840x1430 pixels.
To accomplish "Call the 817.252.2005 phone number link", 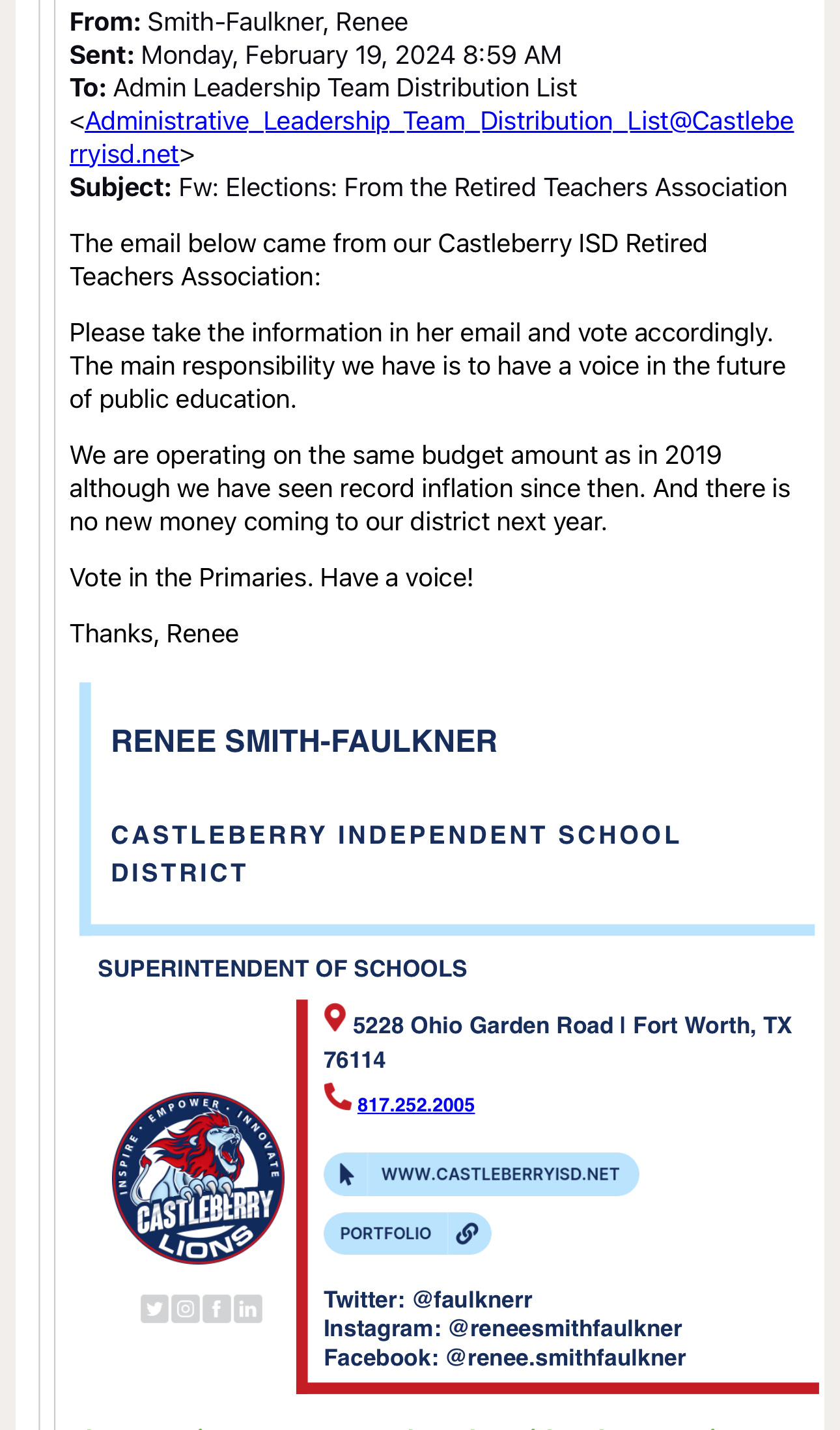I will [415, 1105].
